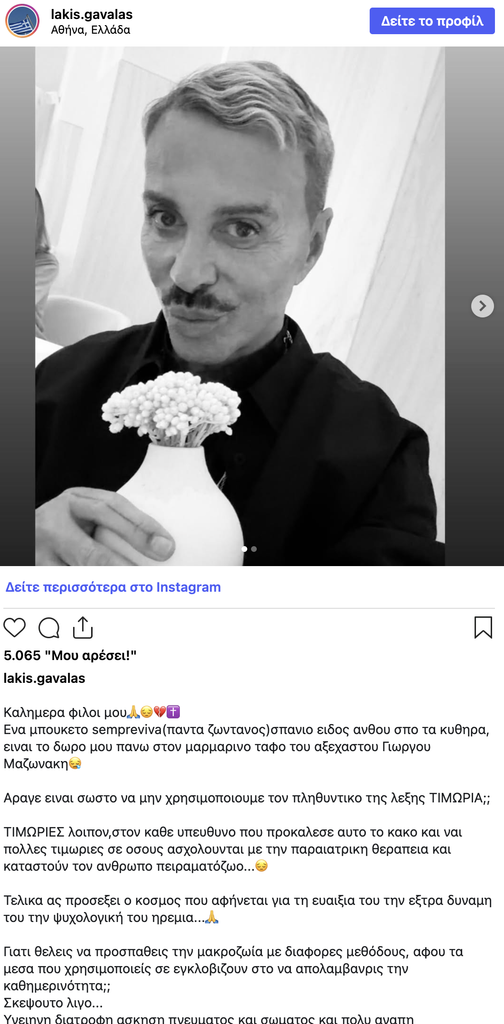Share the post via the share icon
The height and width of the screenshot is (1024, 504).
83,628
